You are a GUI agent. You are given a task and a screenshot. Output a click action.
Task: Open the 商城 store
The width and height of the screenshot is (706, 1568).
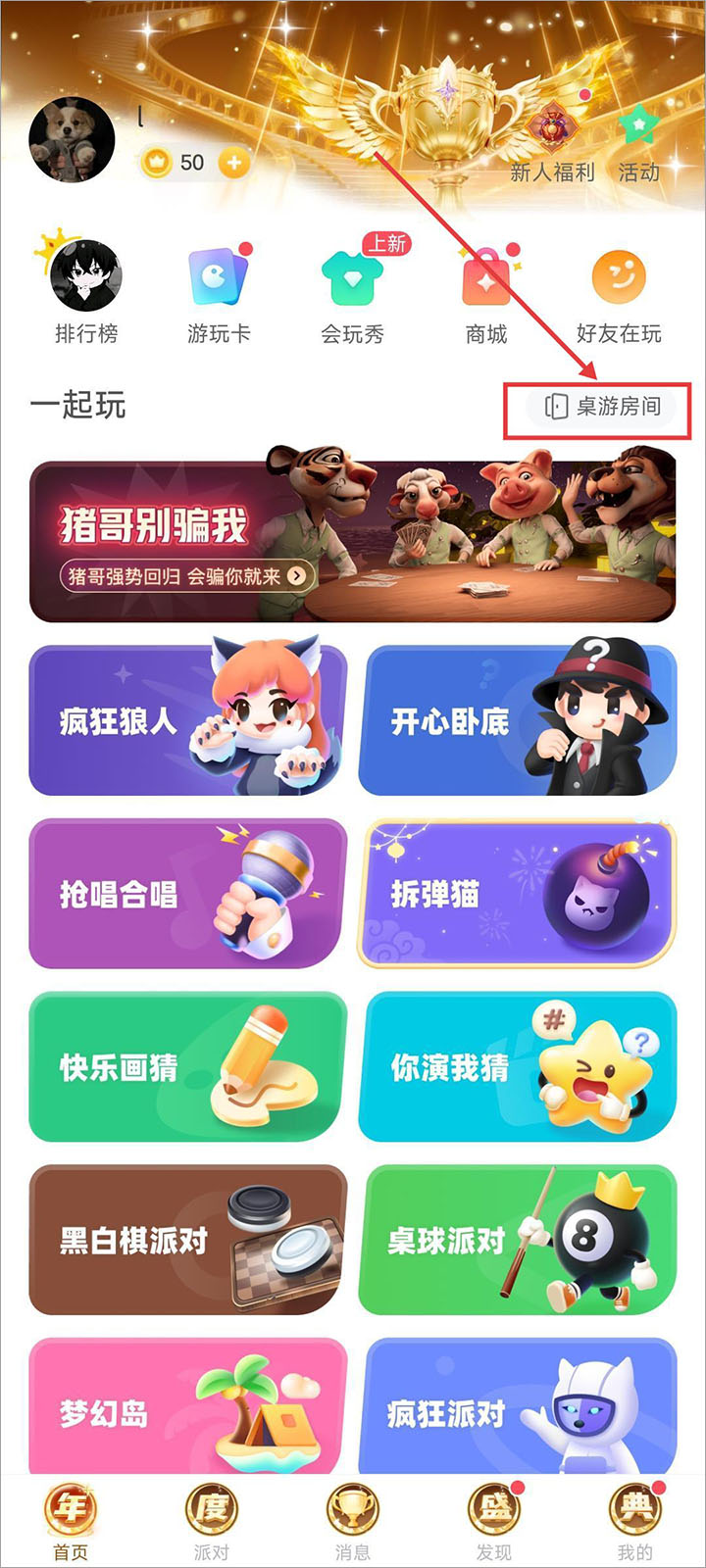[x=486, y=291]
